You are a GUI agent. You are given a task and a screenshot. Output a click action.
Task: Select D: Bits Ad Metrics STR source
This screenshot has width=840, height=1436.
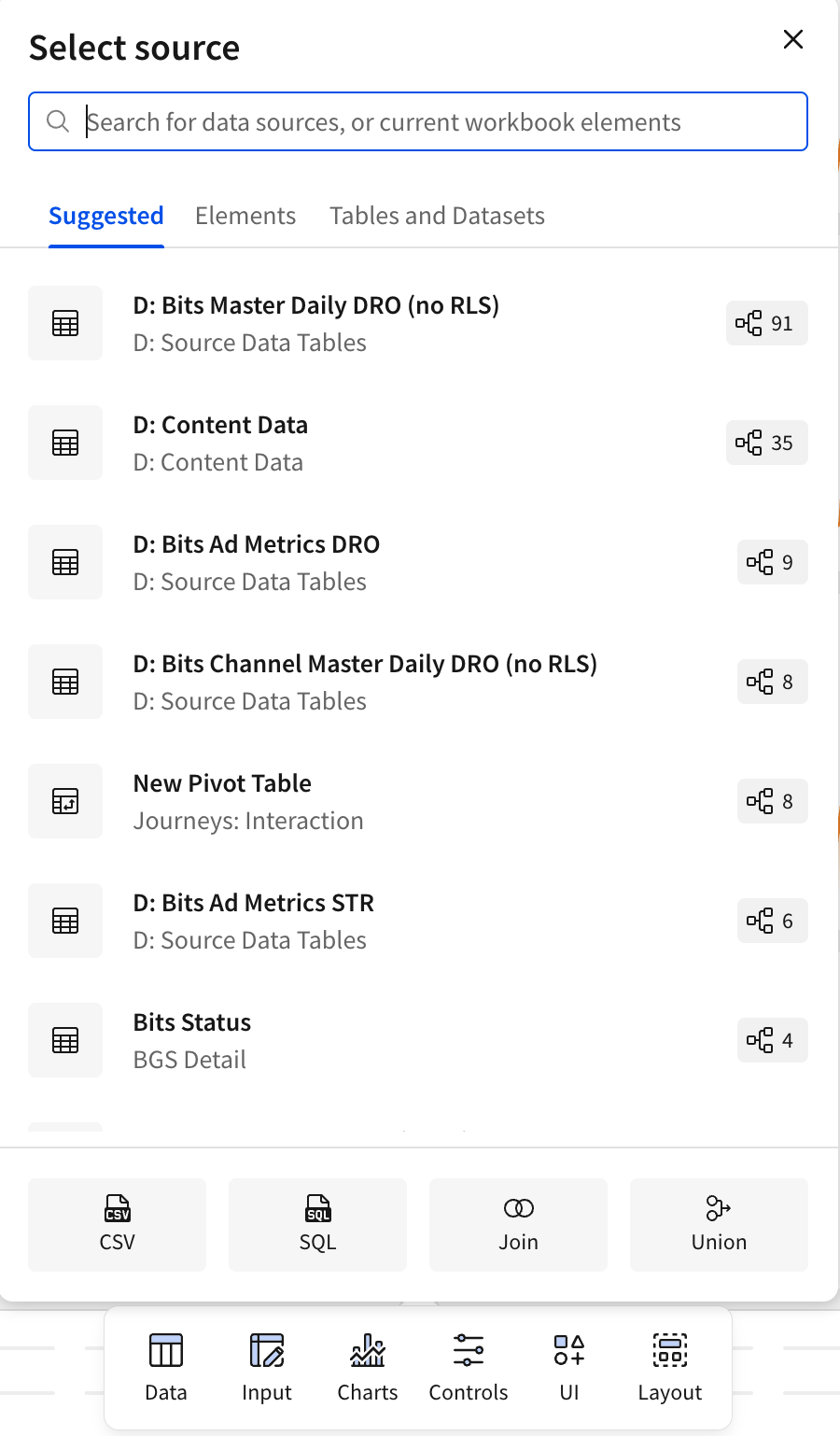click(254, 921)
